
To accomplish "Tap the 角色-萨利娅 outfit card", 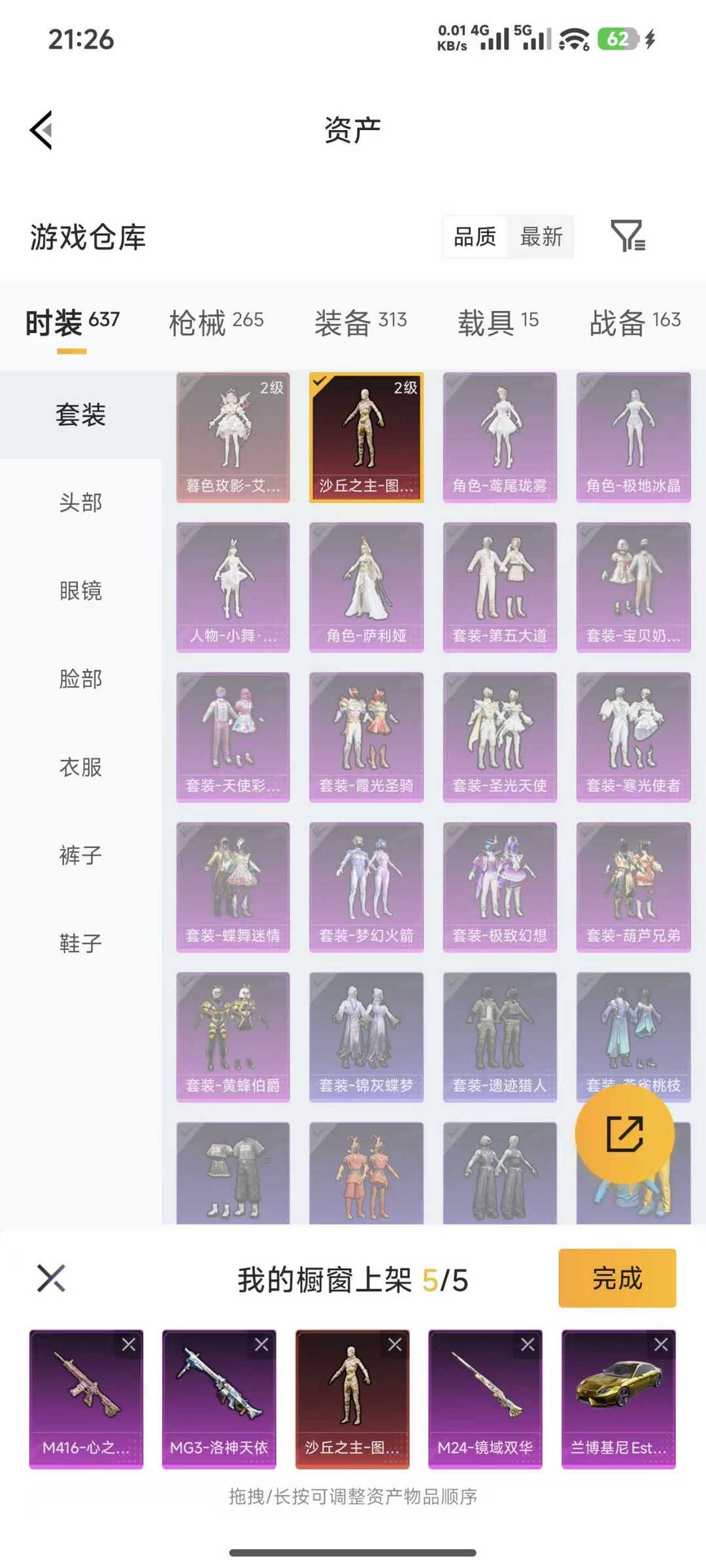I will 366,587.
